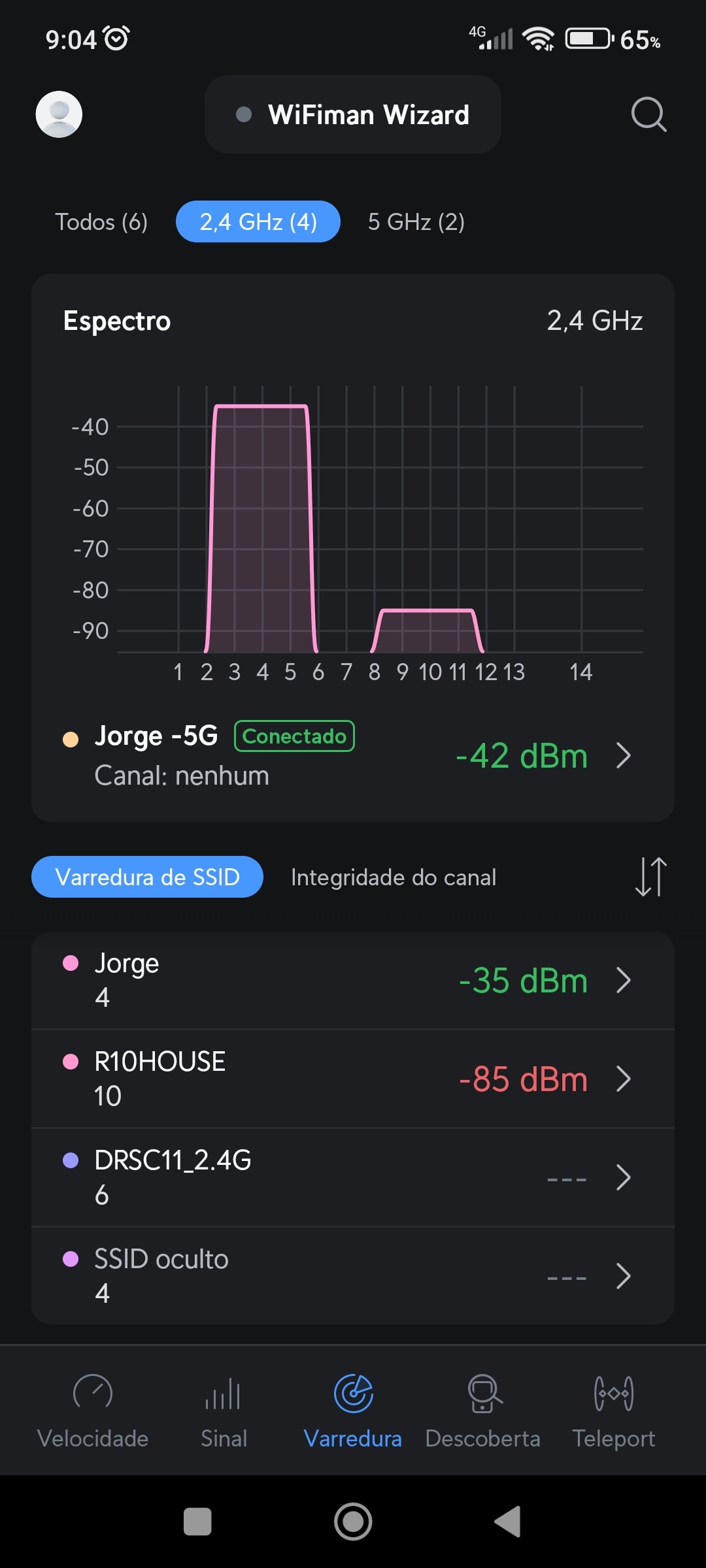Screen dimensions: 706x1568
Task: Change the sort order of networks
Action: pyautogui.click(x=651, y=877)
